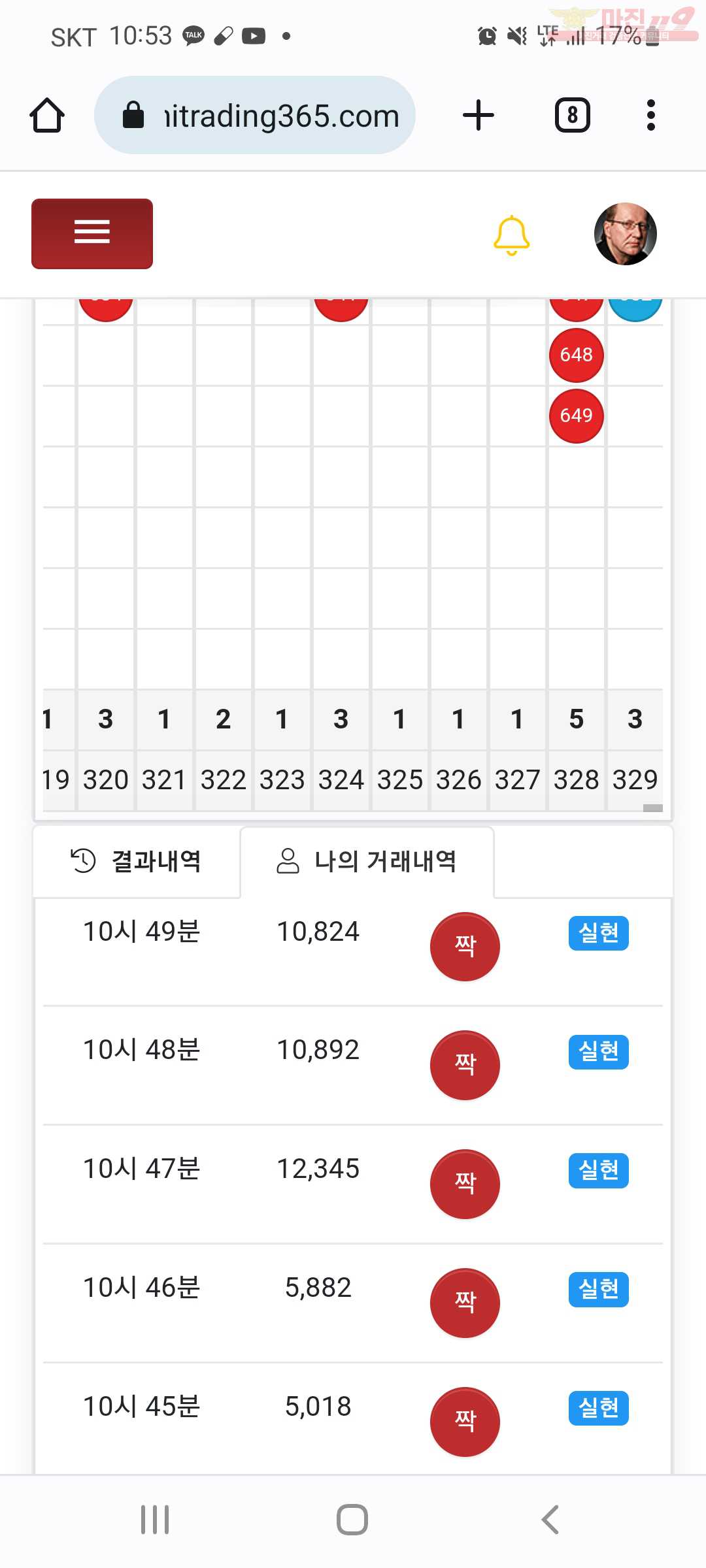Screen dimensions: 706x1568
Task: Open the yellow notifications bell
Action: 511,235
